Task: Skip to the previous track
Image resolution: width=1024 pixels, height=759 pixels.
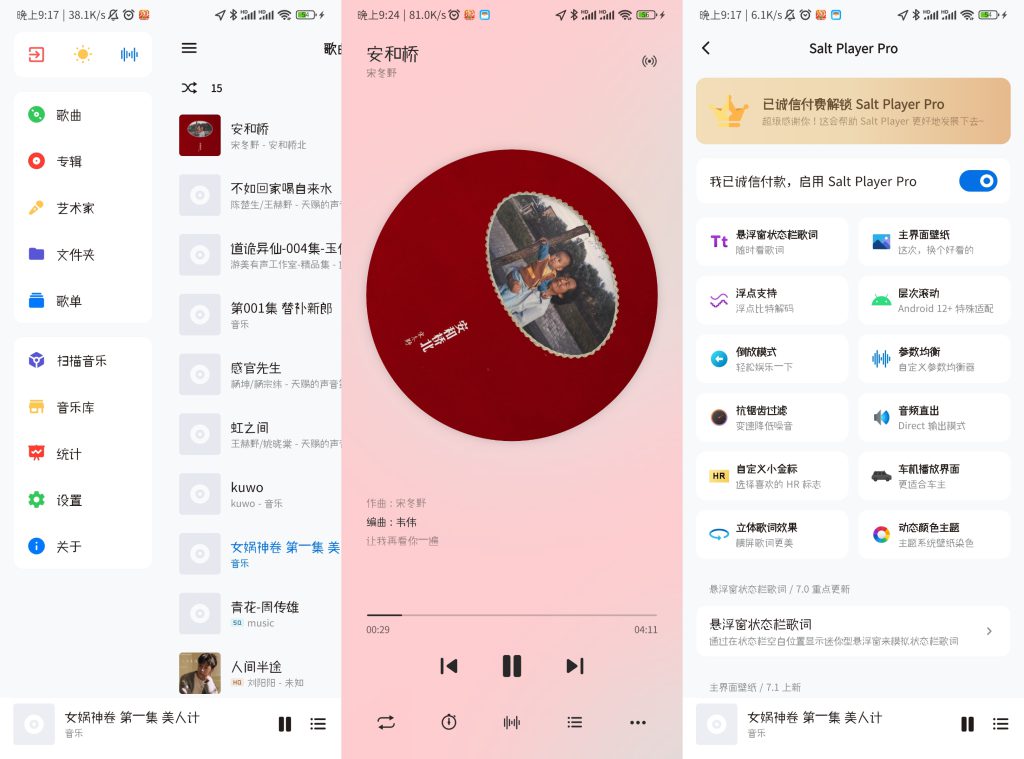Action: tap(449, 666)
